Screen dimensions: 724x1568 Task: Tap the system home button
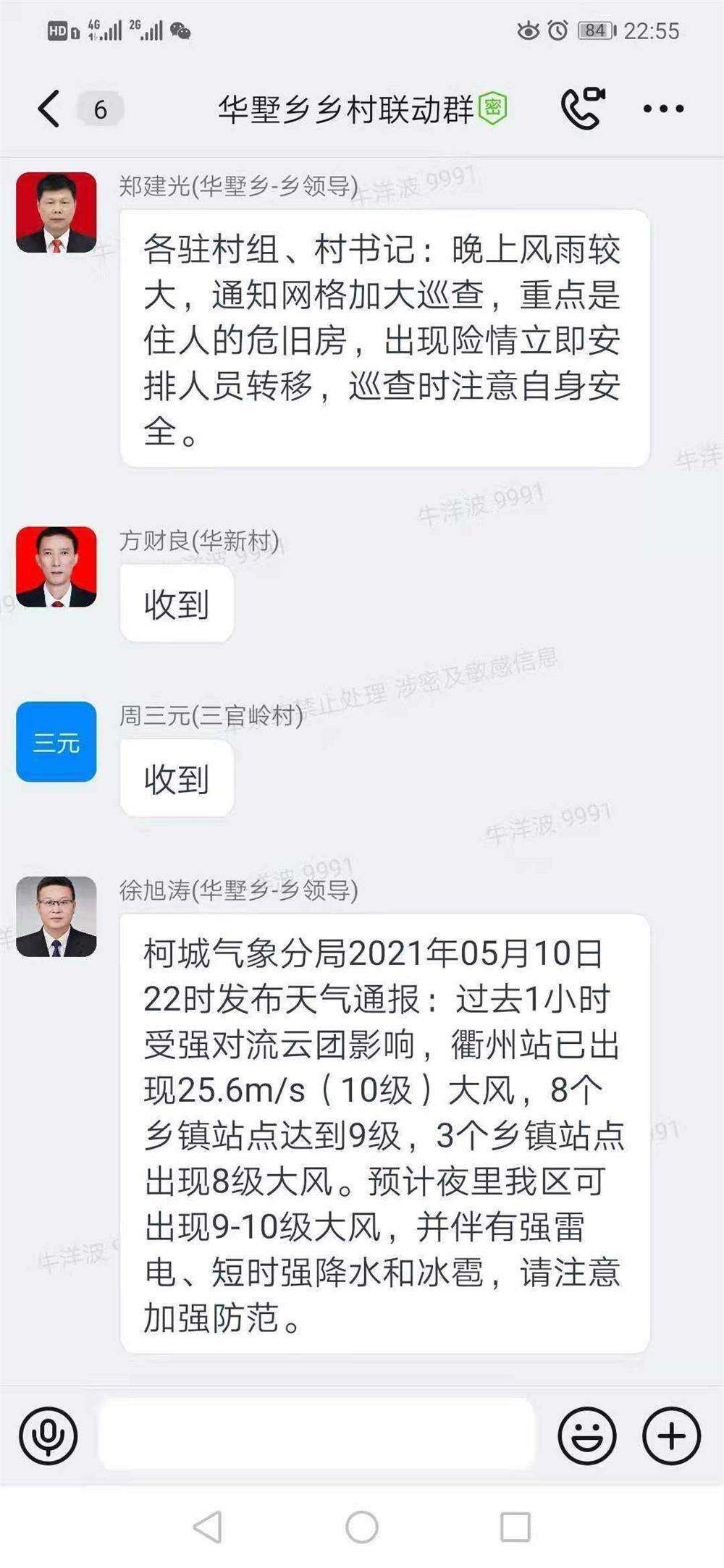[362, 1527]
